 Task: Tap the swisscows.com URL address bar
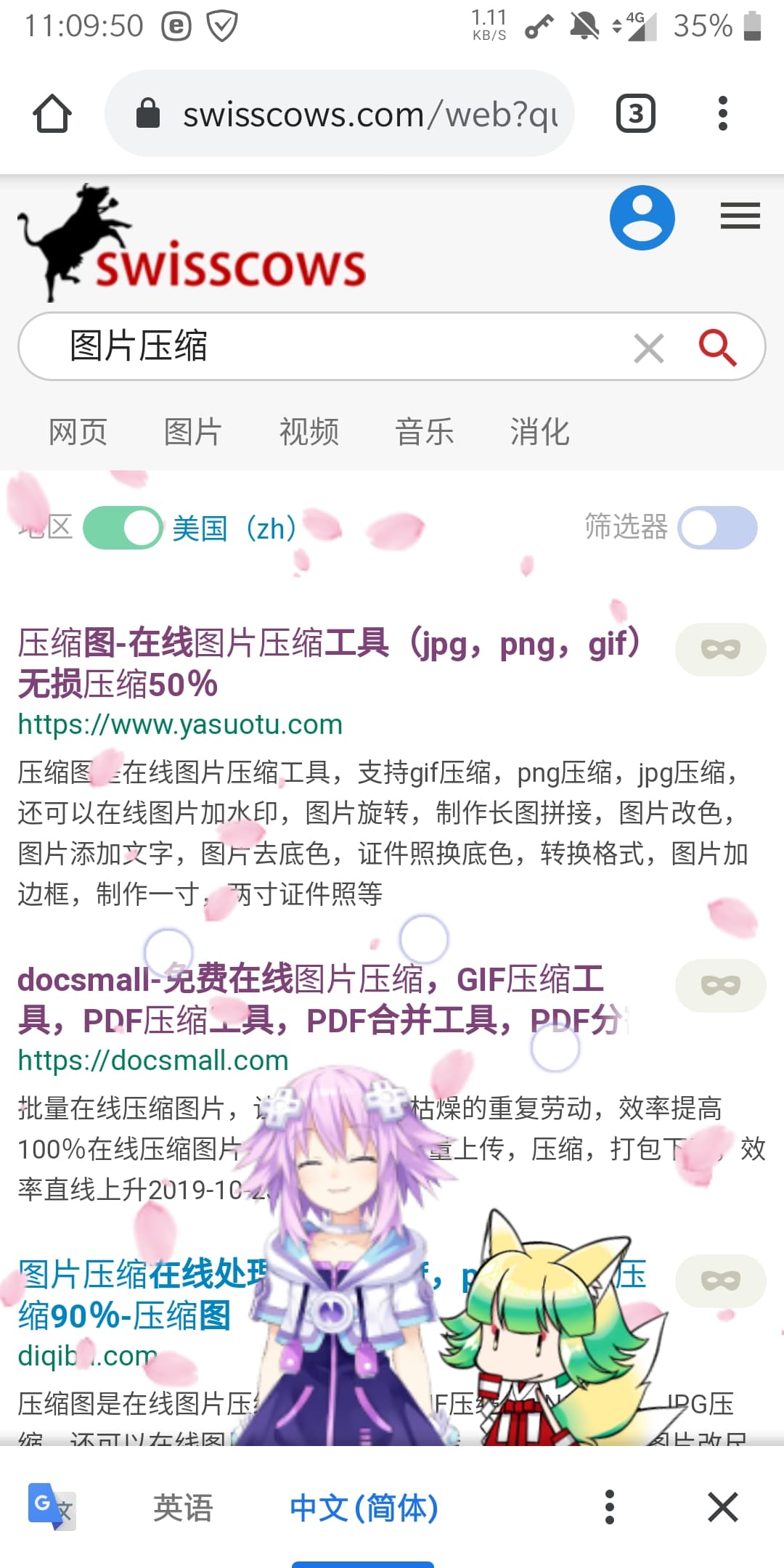pyautogui.click(x=340, y=114)
